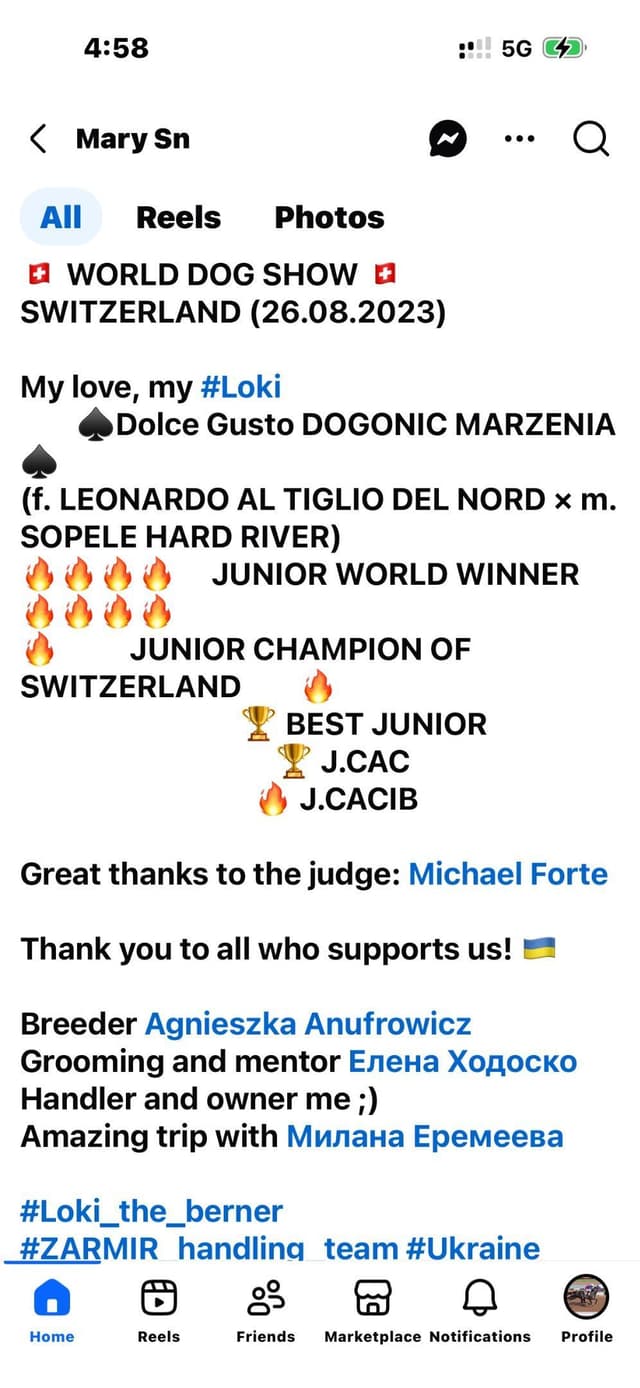
Task: Check the Notifications tab
Action: (x=480, y=1311)
